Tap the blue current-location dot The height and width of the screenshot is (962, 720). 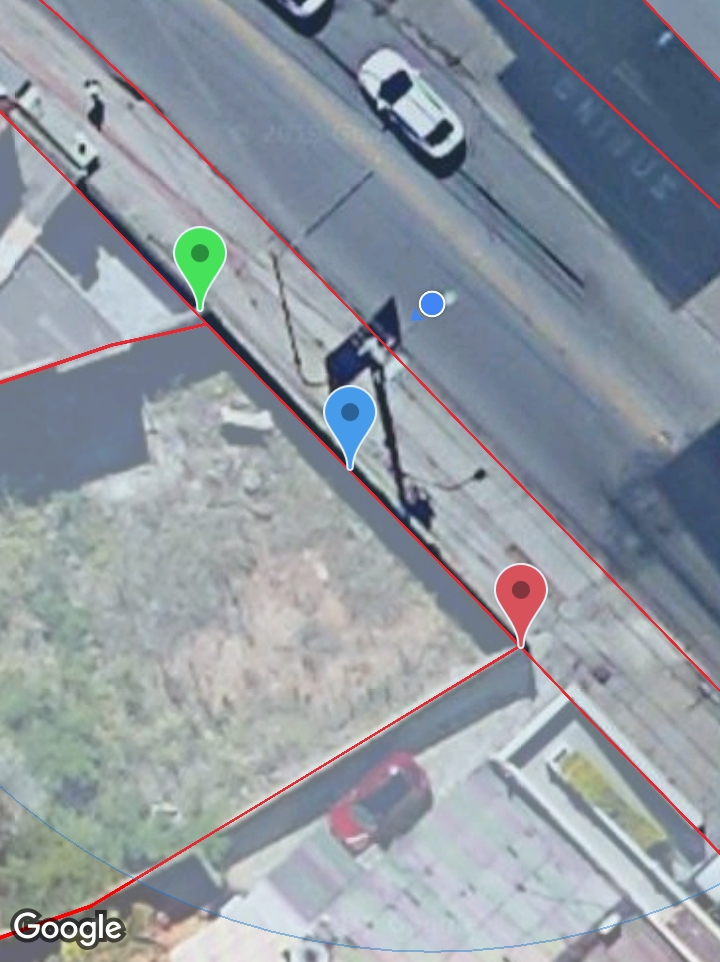tap(432, 304)
